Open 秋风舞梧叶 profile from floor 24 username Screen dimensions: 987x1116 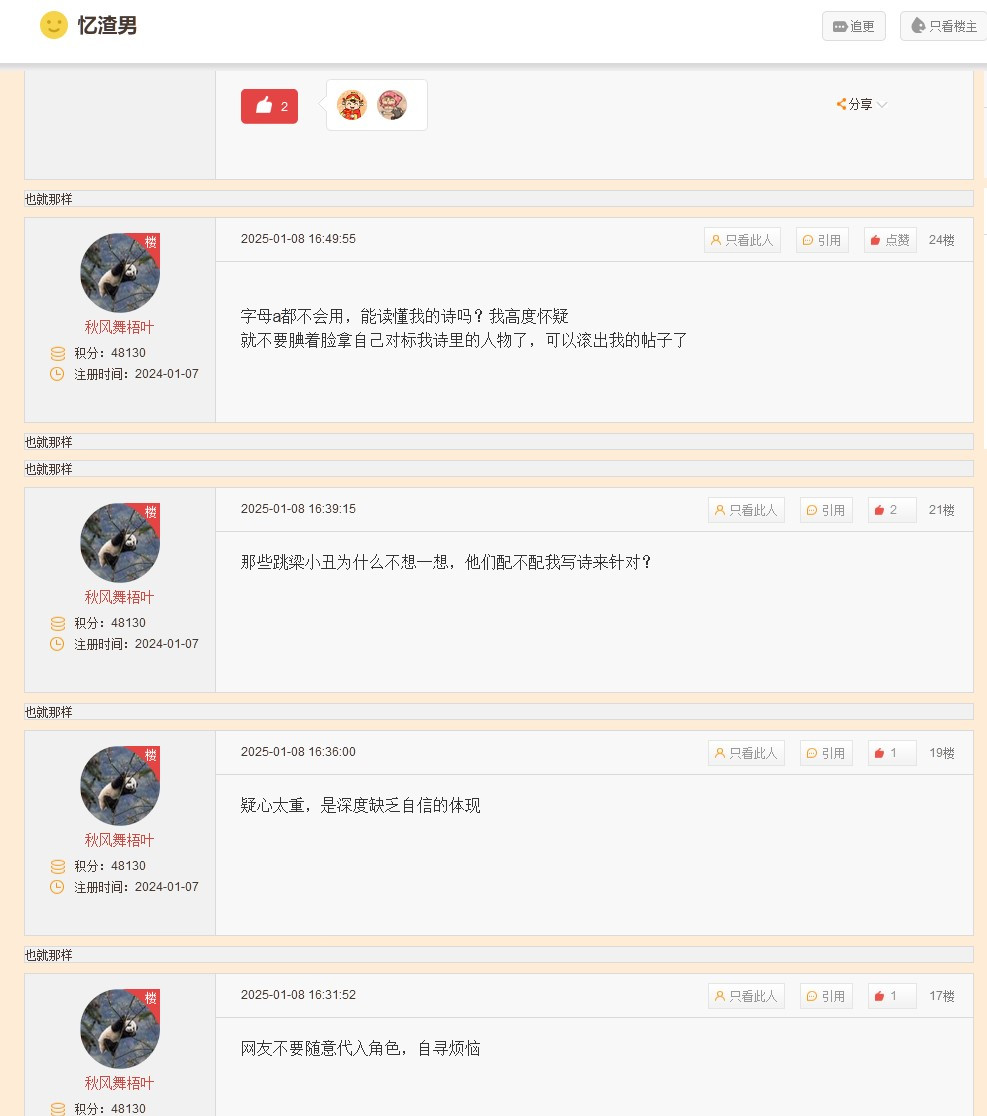tap(119, 327)
